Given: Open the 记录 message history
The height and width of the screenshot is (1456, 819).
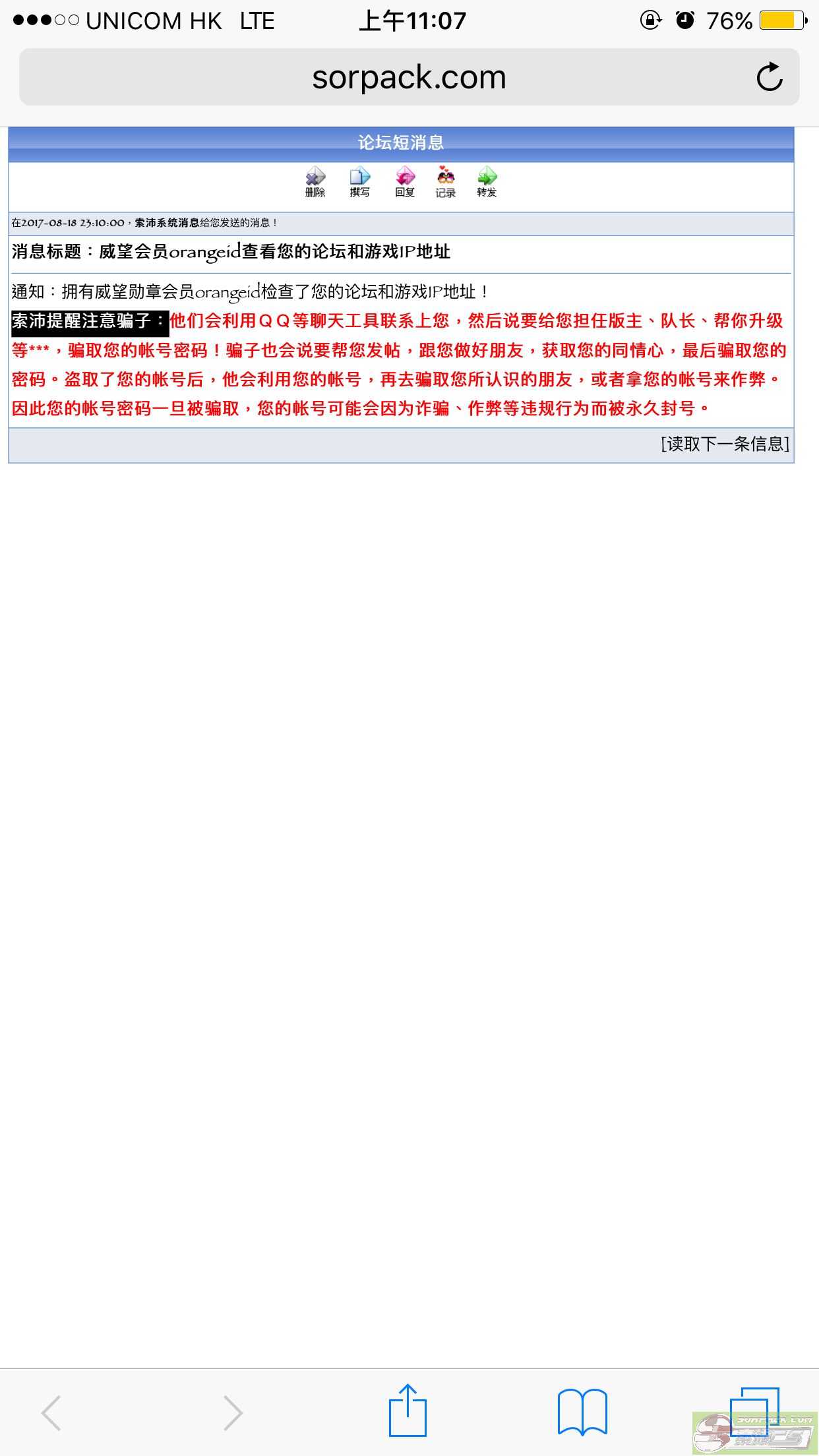Looking at the screenshot, I should coord(446,183).
